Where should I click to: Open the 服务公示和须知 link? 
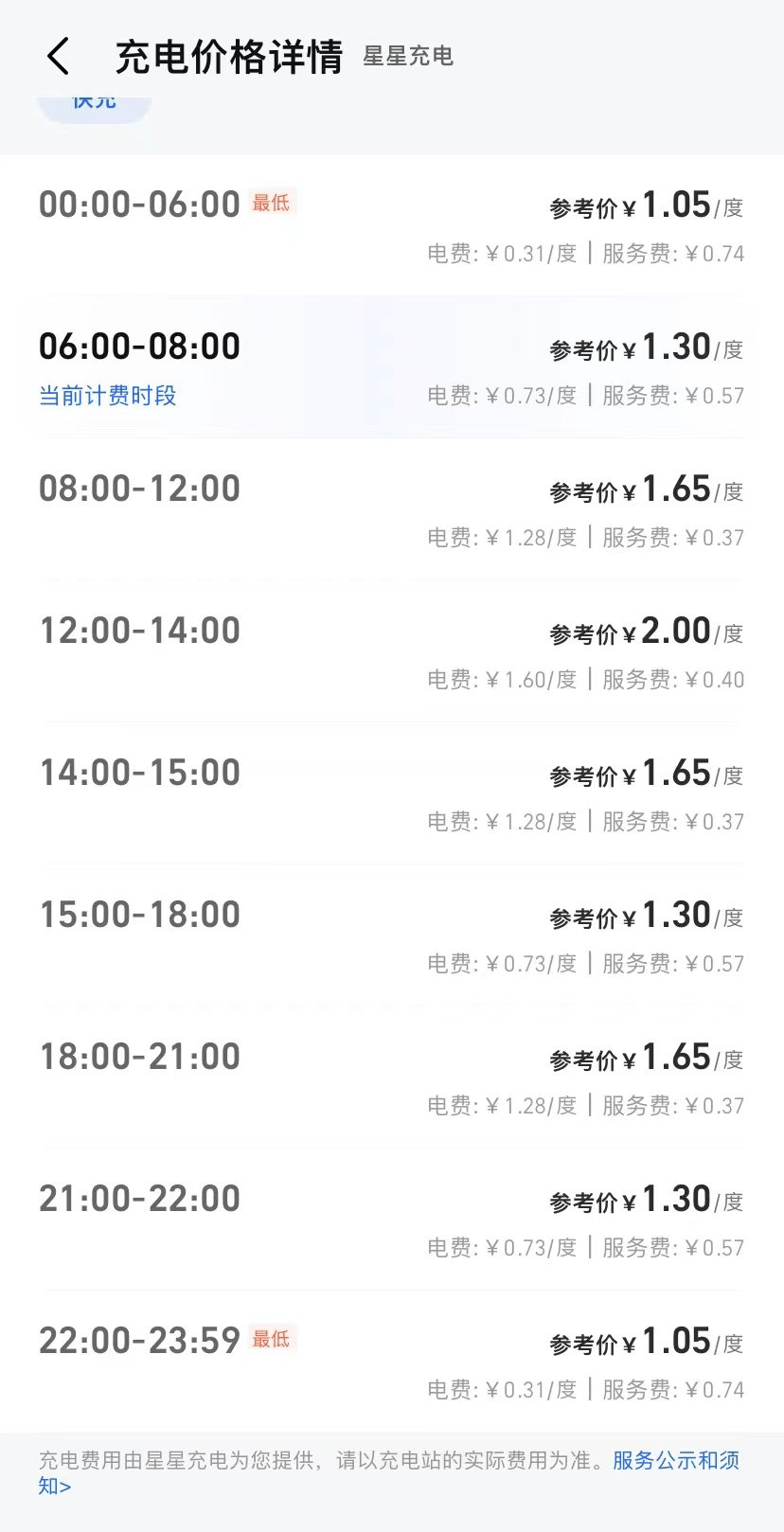click(674, 1461)
